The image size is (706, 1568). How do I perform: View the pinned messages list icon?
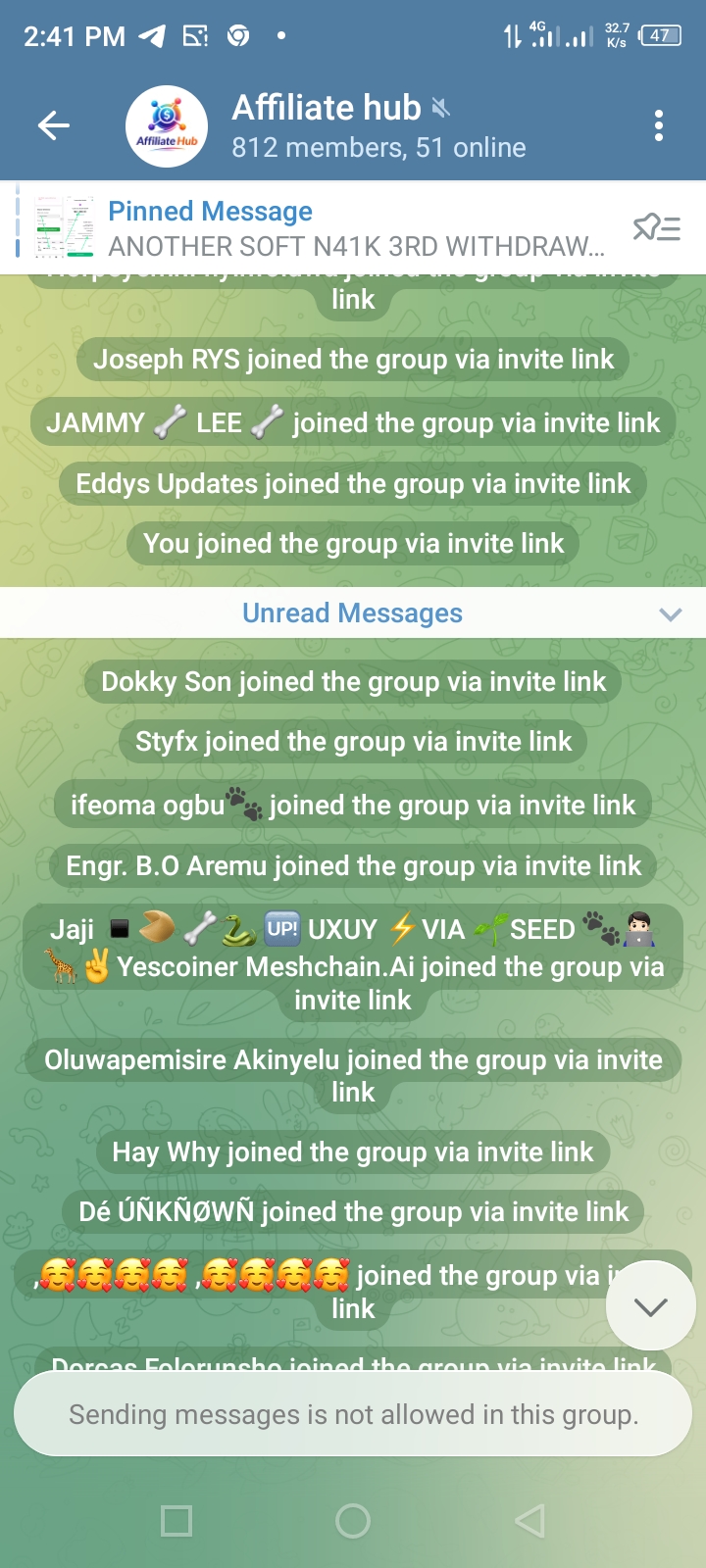point(656,228)
